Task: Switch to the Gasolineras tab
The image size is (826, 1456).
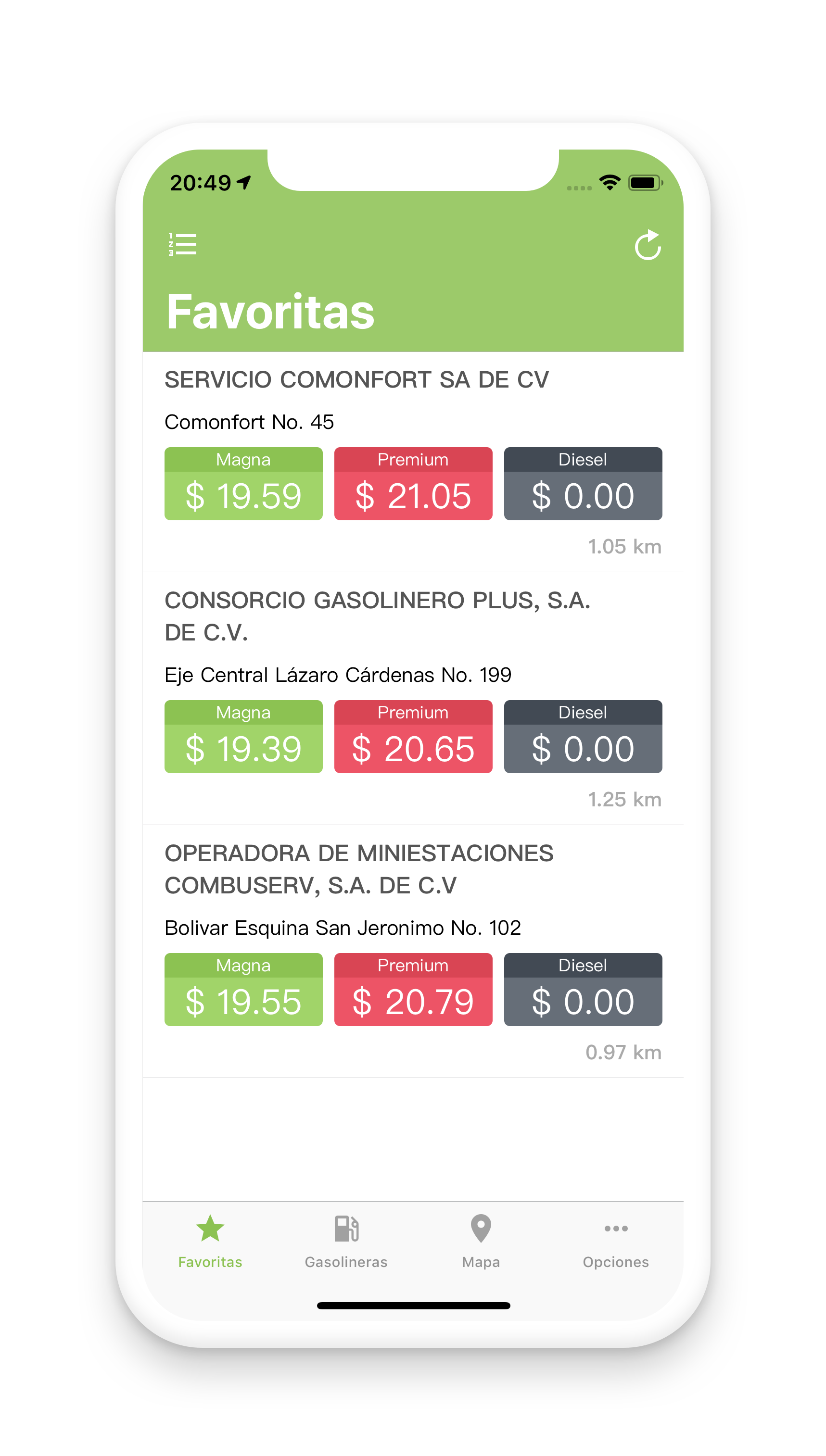Action: [x=346, y=1242]
